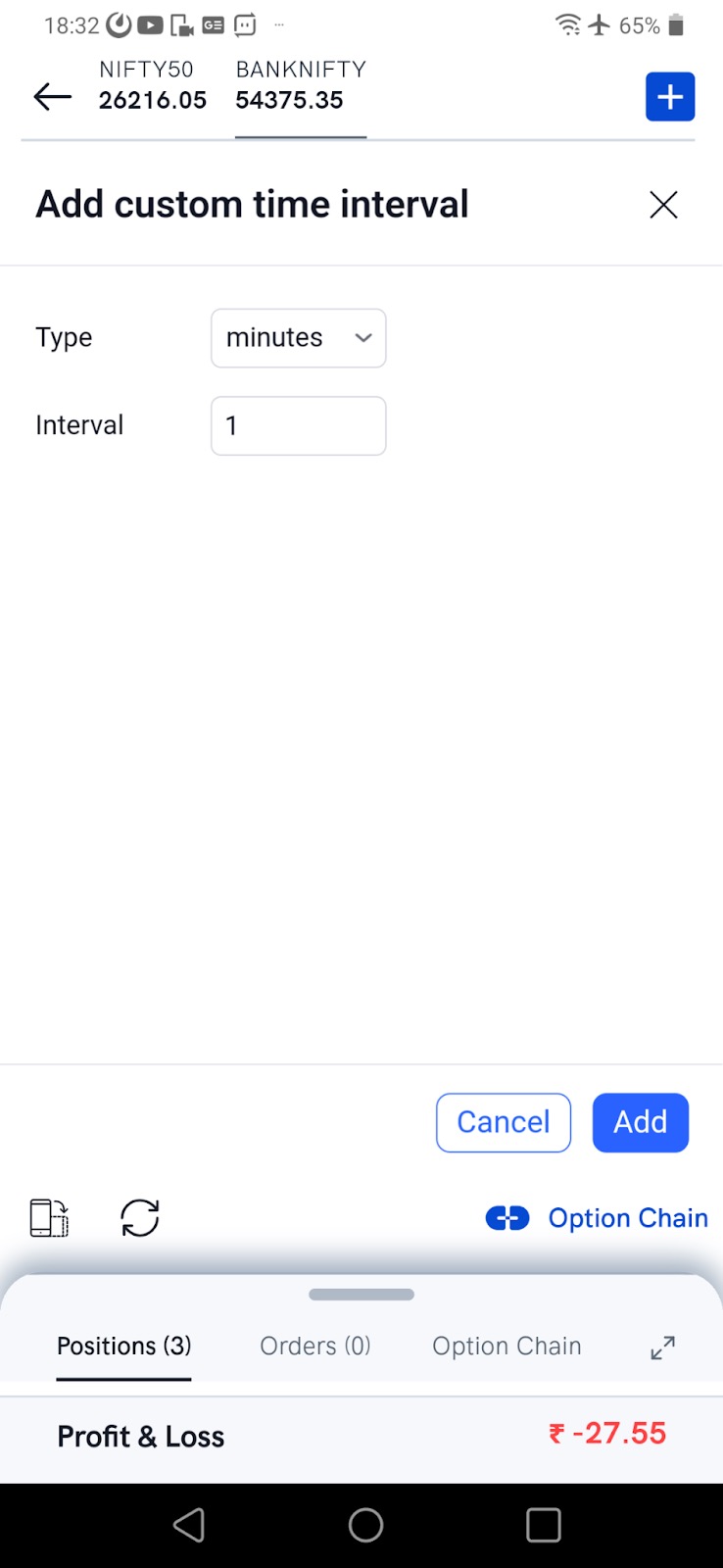Image resolution: width=723 pixels, height=1568 pixels.
Task: Open the blue Option Chain link
Action: coord(597,1218)
